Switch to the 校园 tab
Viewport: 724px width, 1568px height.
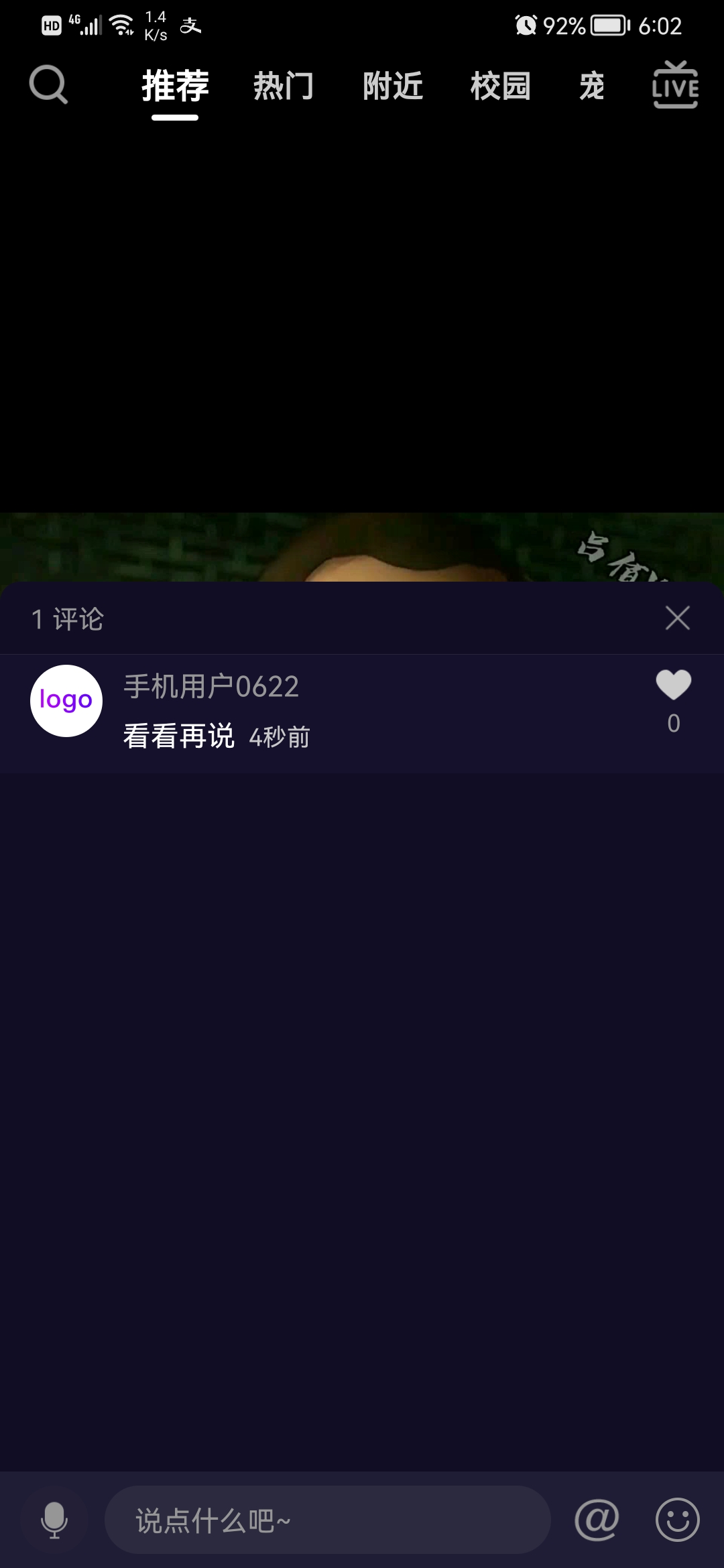tap(501, 86)
